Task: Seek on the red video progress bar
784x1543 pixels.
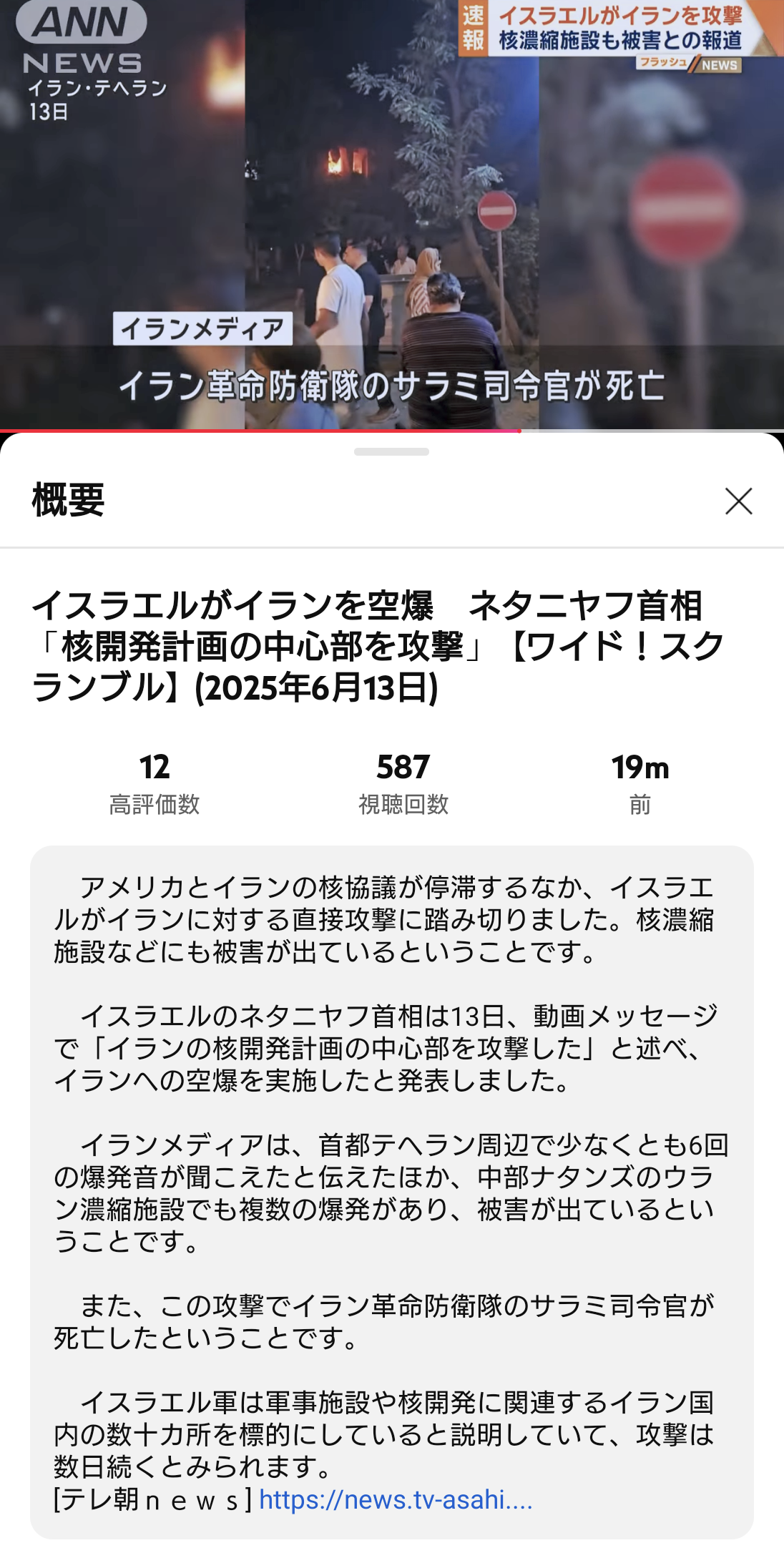Action: (392, 431)
